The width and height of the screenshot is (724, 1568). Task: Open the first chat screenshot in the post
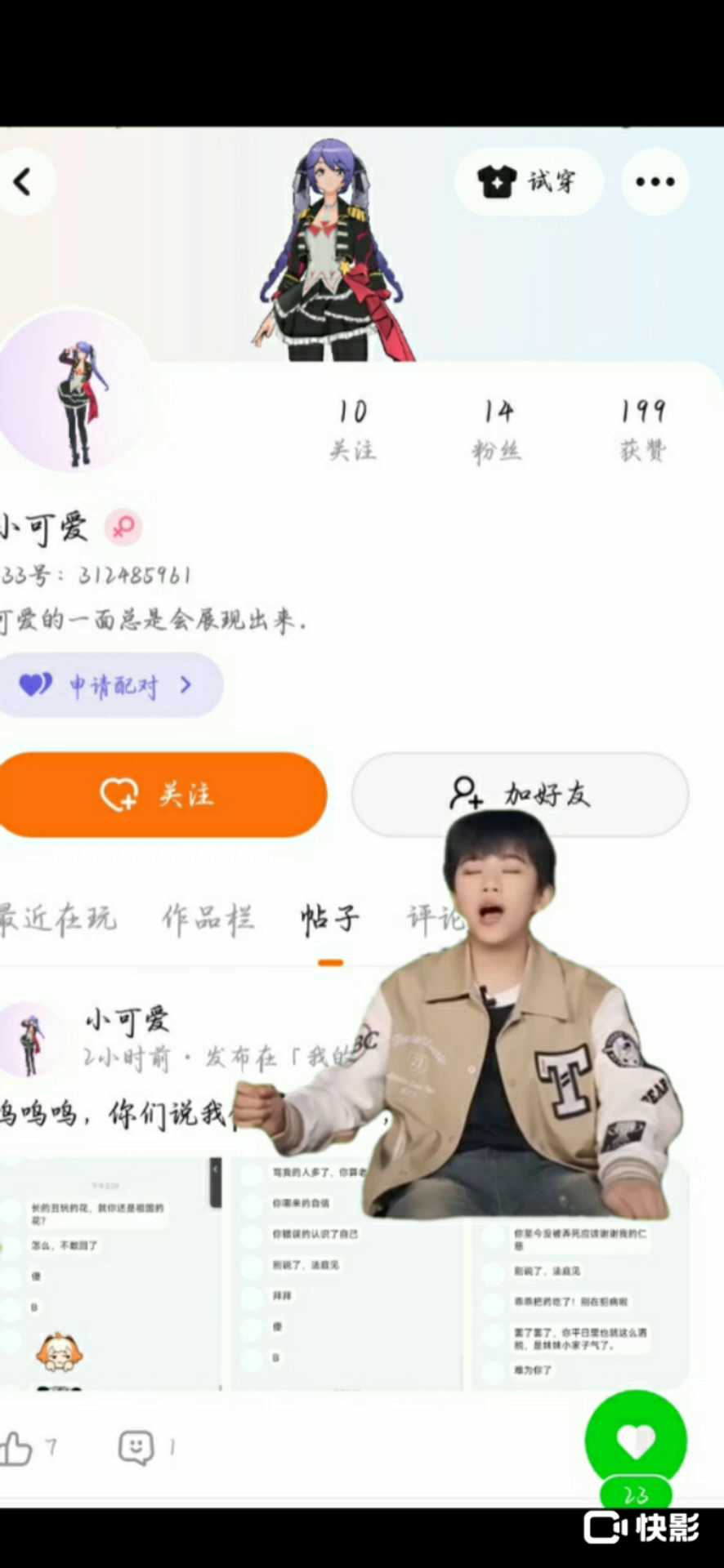pyautogui.click(x=110, y=1274)
